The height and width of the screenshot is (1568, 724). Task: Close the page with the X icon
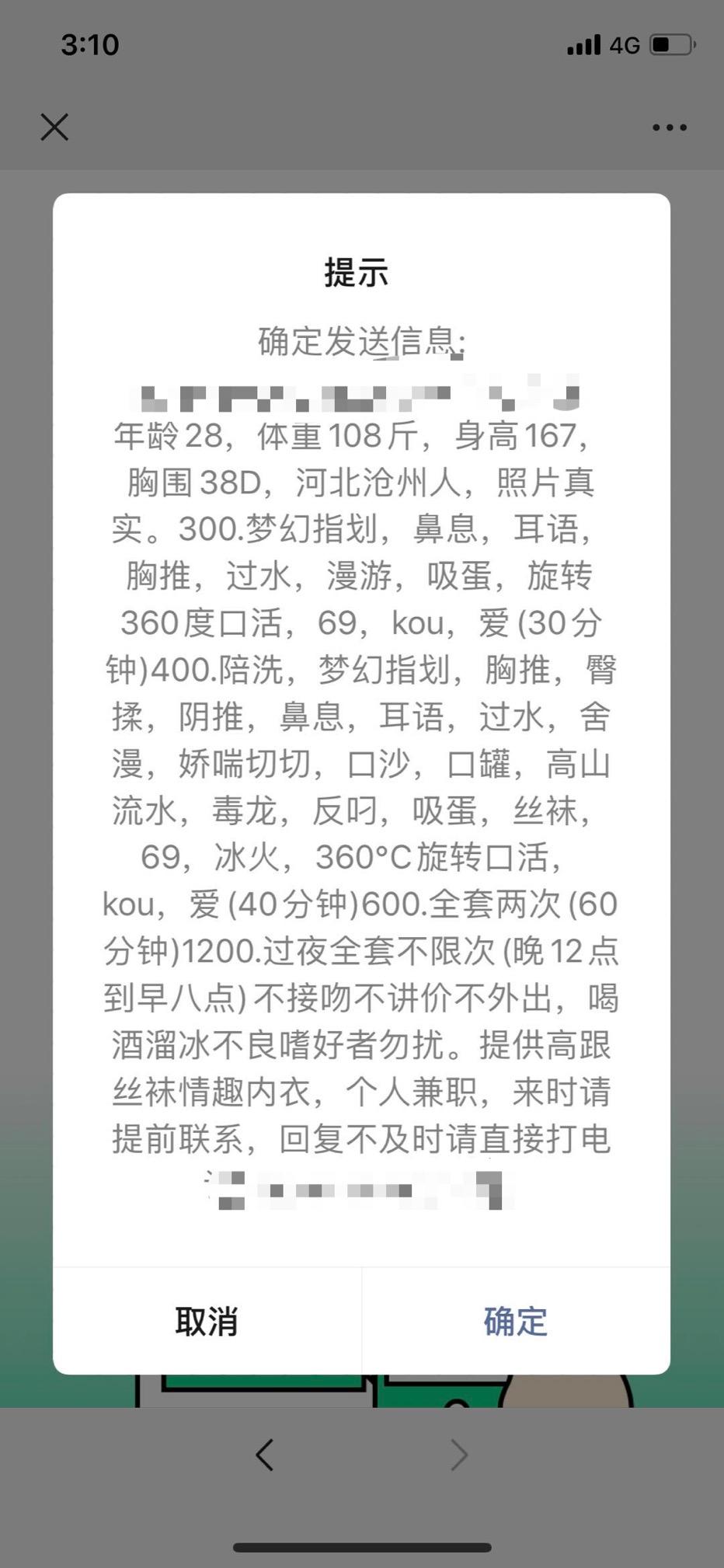(x=54, y=127)
